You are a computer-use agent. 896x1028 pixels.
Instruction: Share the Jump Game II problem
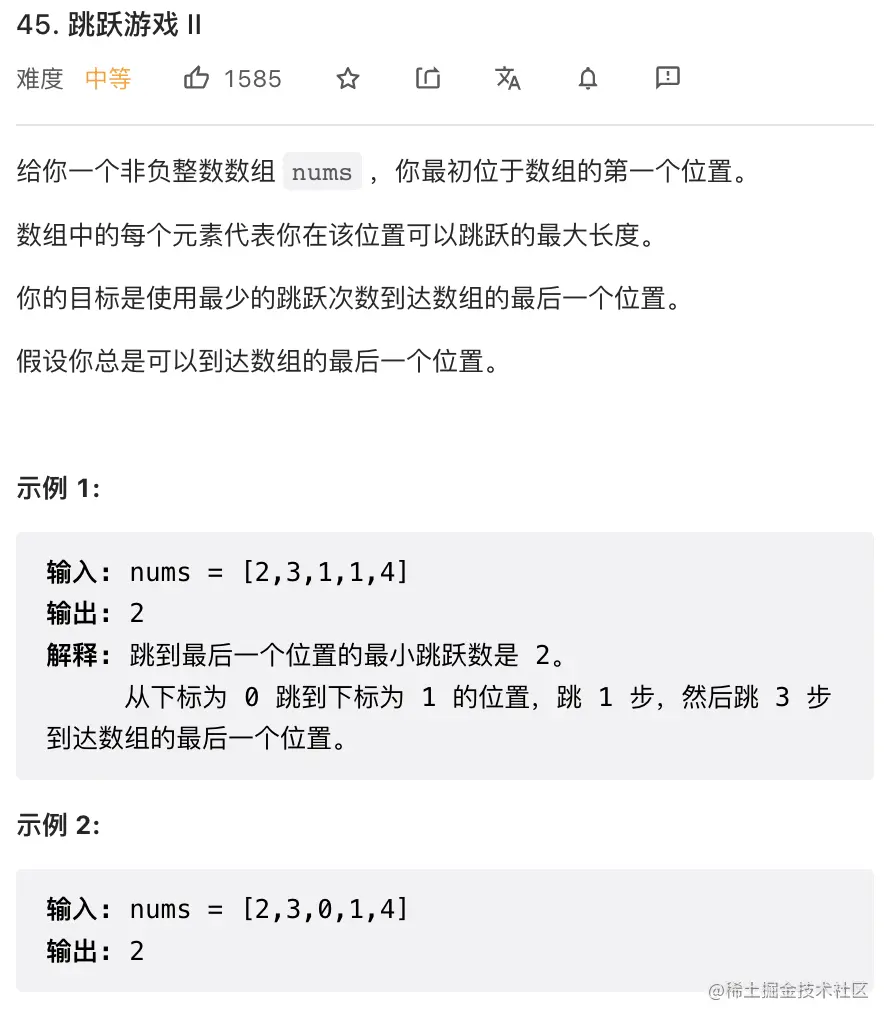click(428, 78)
